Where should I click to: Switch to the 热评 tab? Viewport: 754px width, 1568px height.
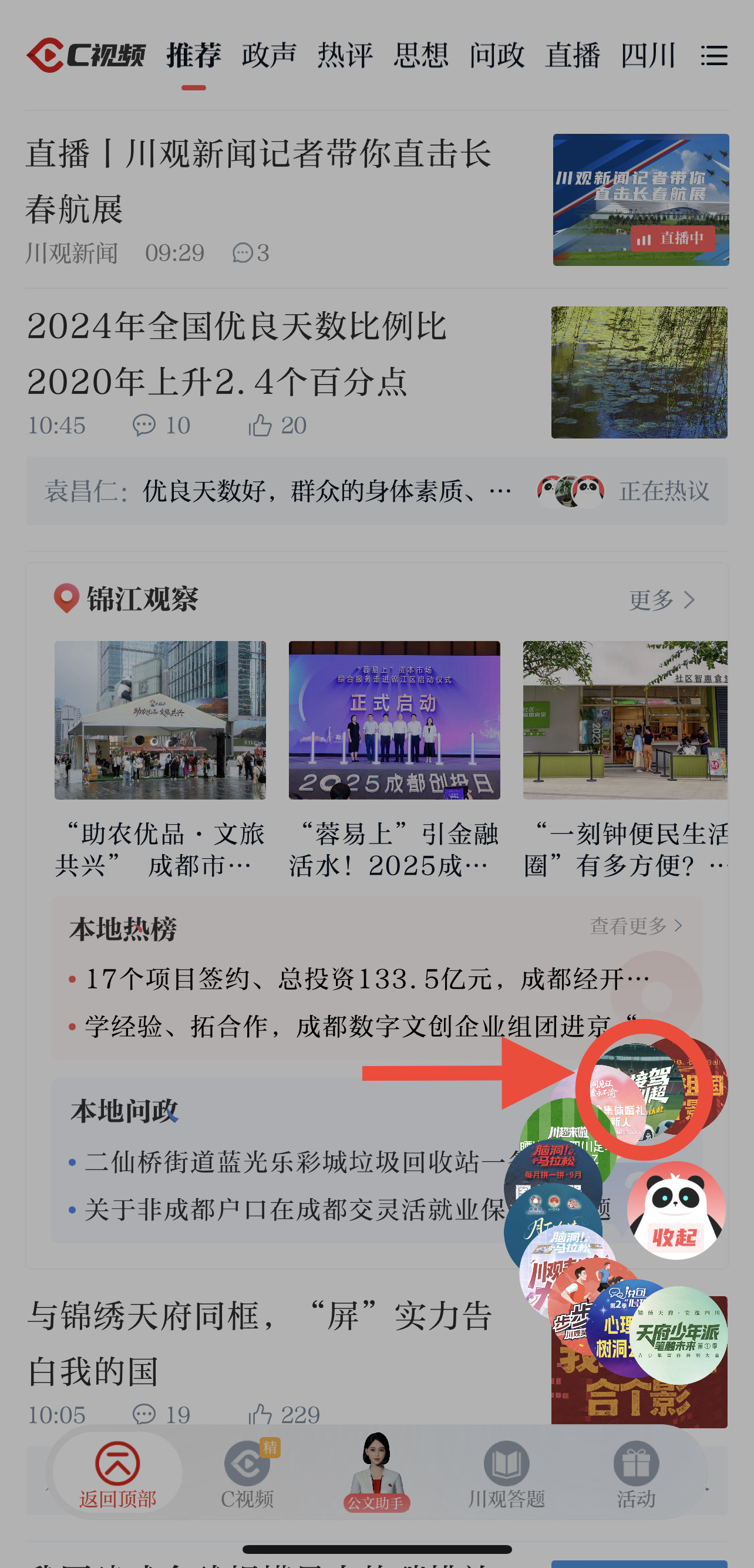pos(345,56)
